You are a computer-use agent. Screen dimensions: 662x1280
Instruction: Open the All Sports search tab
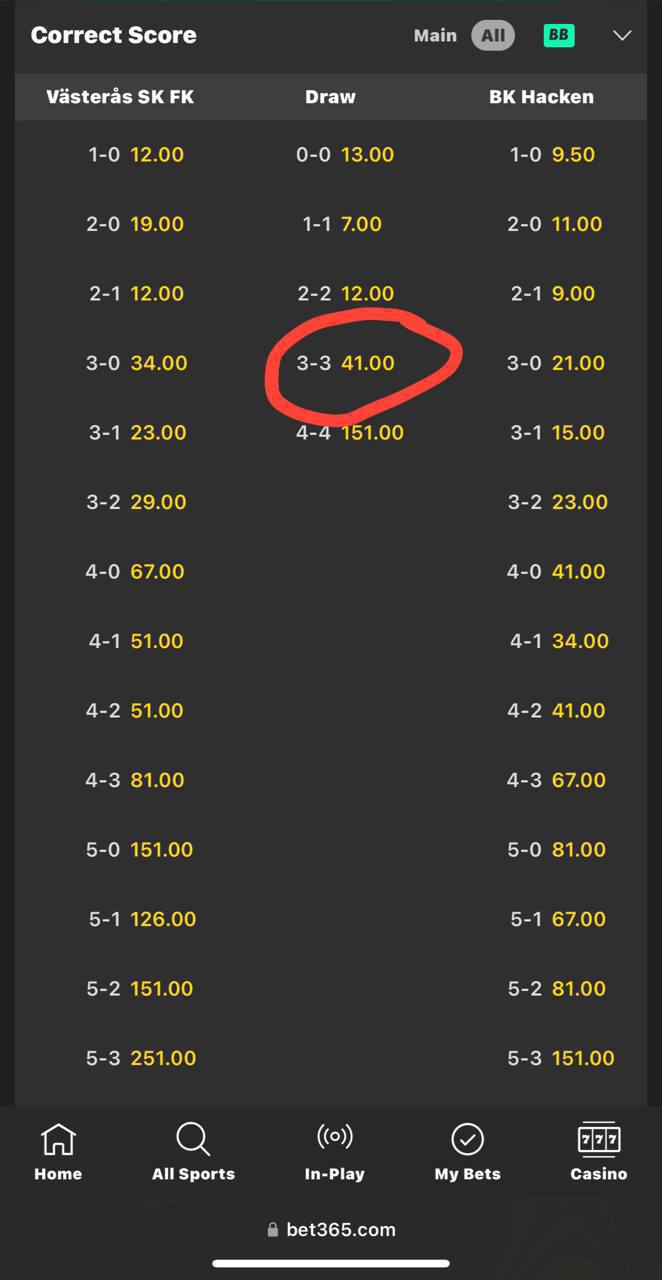(193, 1152)
